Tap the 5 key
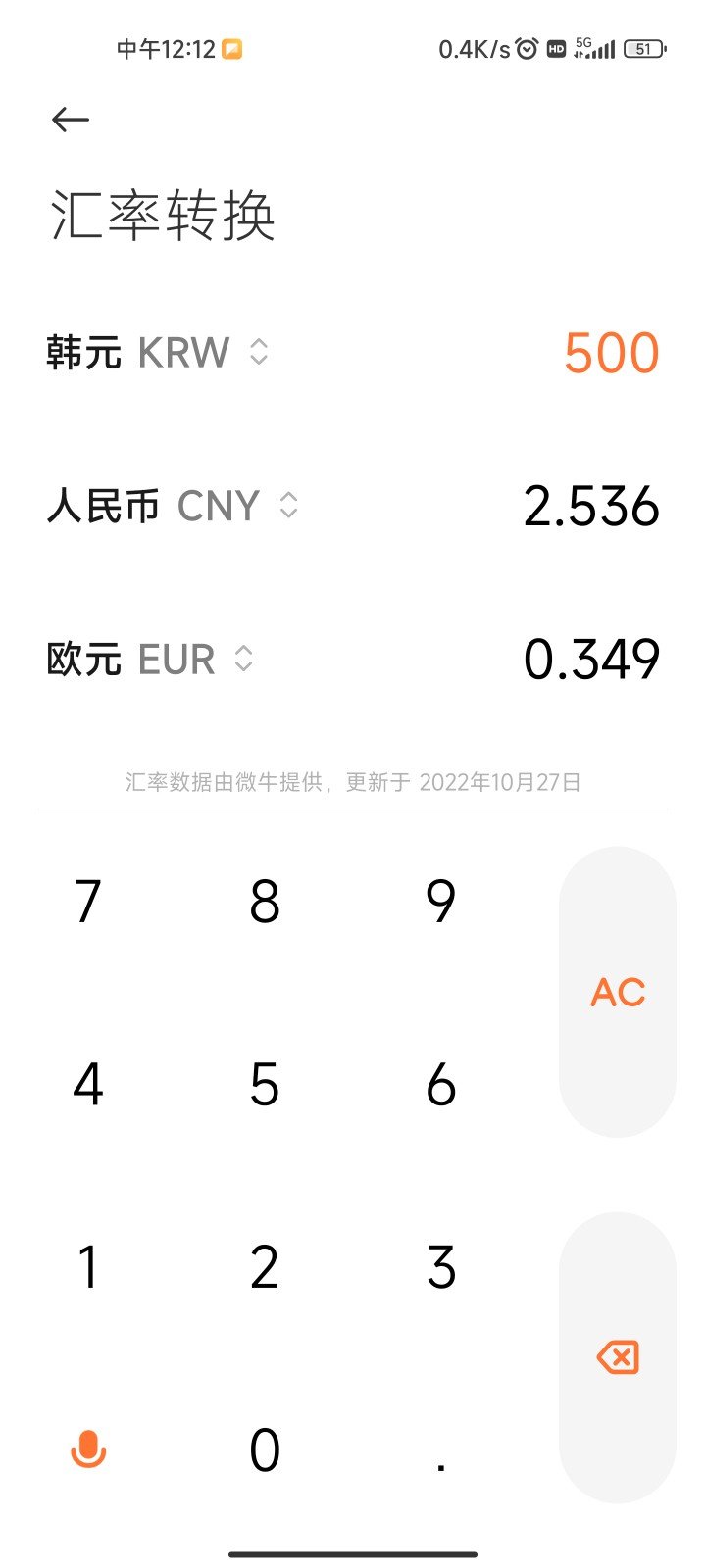This screenshot has width=706, height=1568. (x=265, y=1084)
